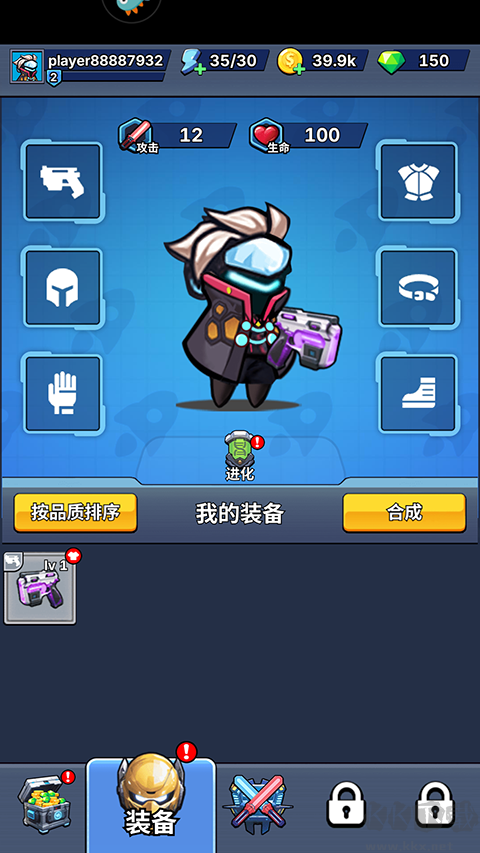Viewport: 480px width, 853px height.
Task: Sort equipment with 按品质排序
Action: (x=75, y=512)
